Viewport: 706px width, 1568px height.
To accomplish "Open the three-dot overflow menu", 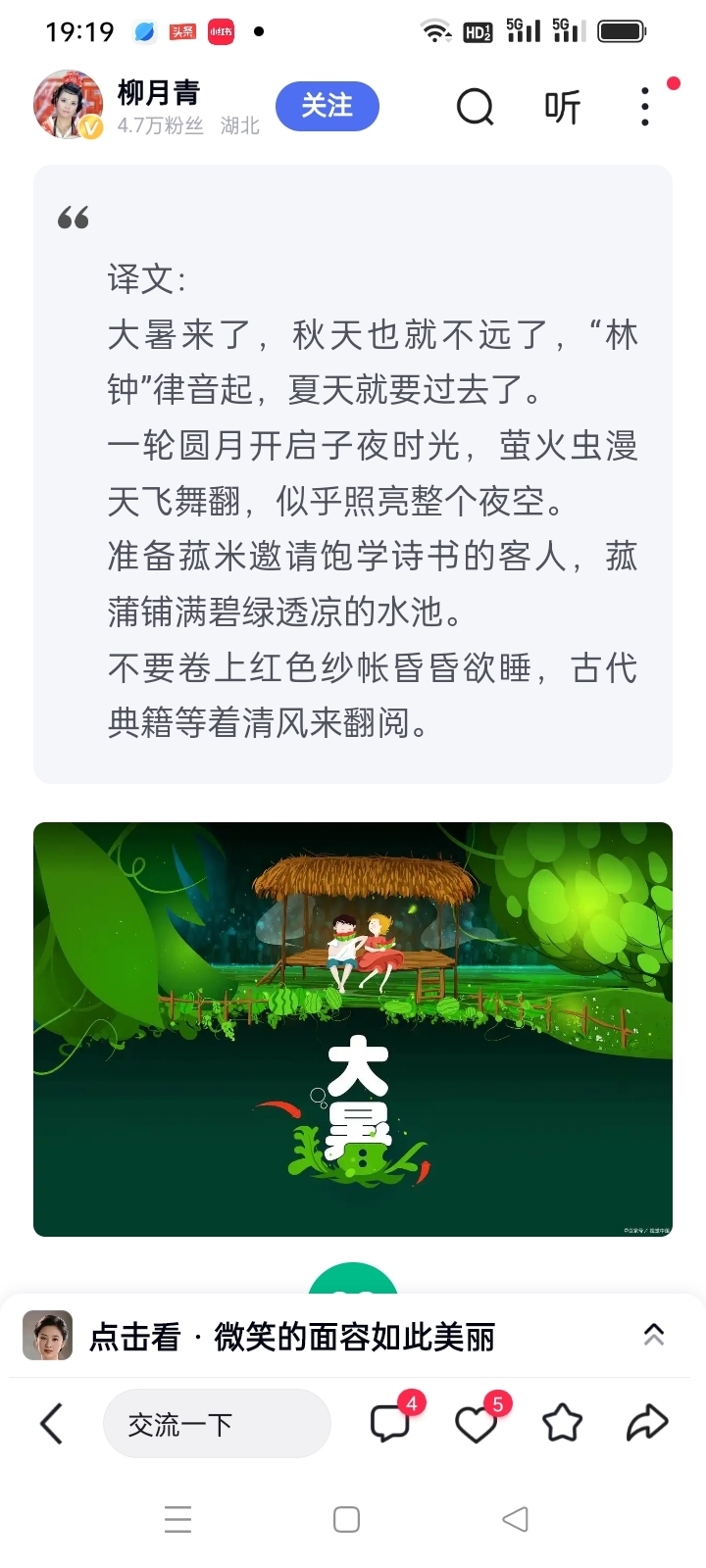I will tap(644, 107).
